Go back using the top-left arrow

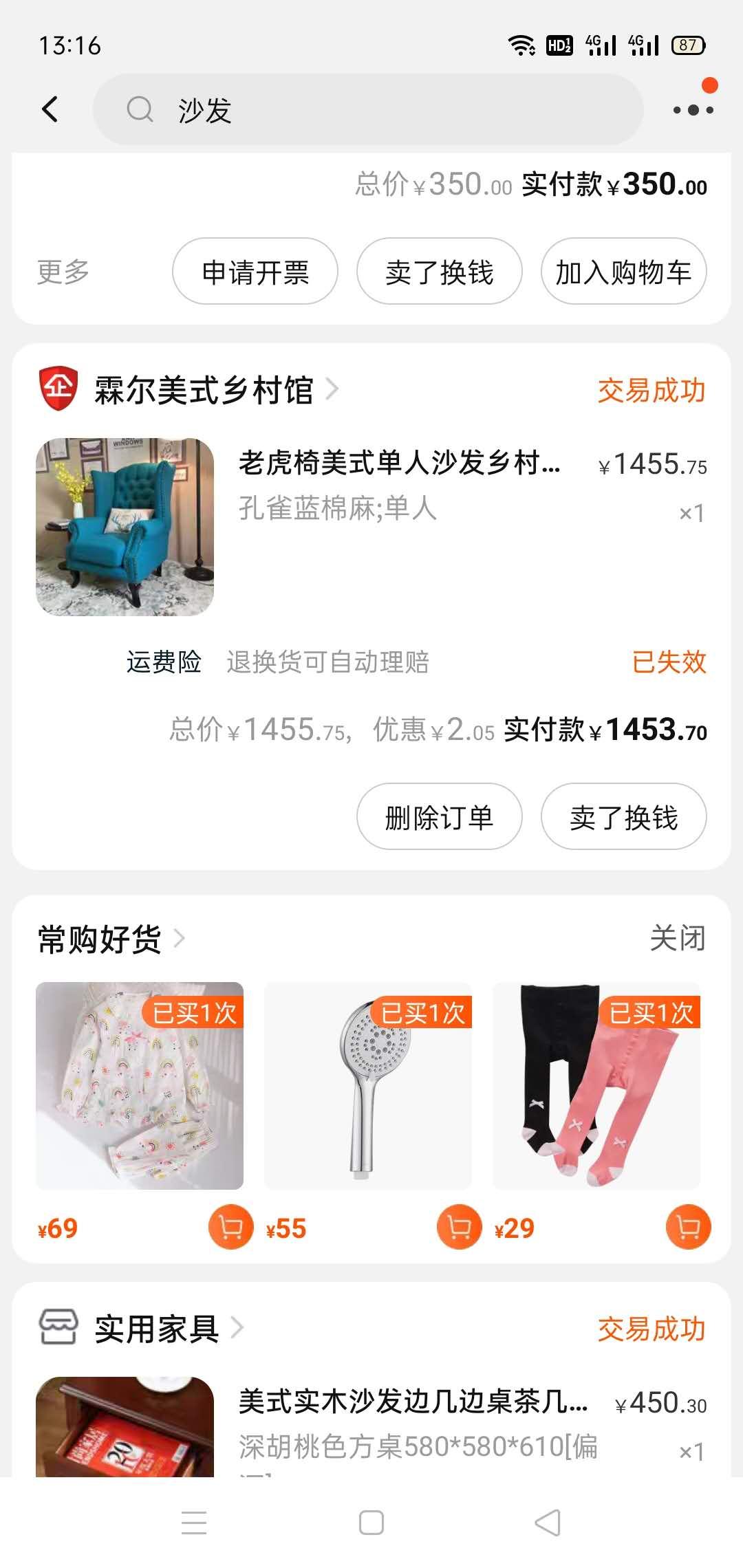pos(50,109)
